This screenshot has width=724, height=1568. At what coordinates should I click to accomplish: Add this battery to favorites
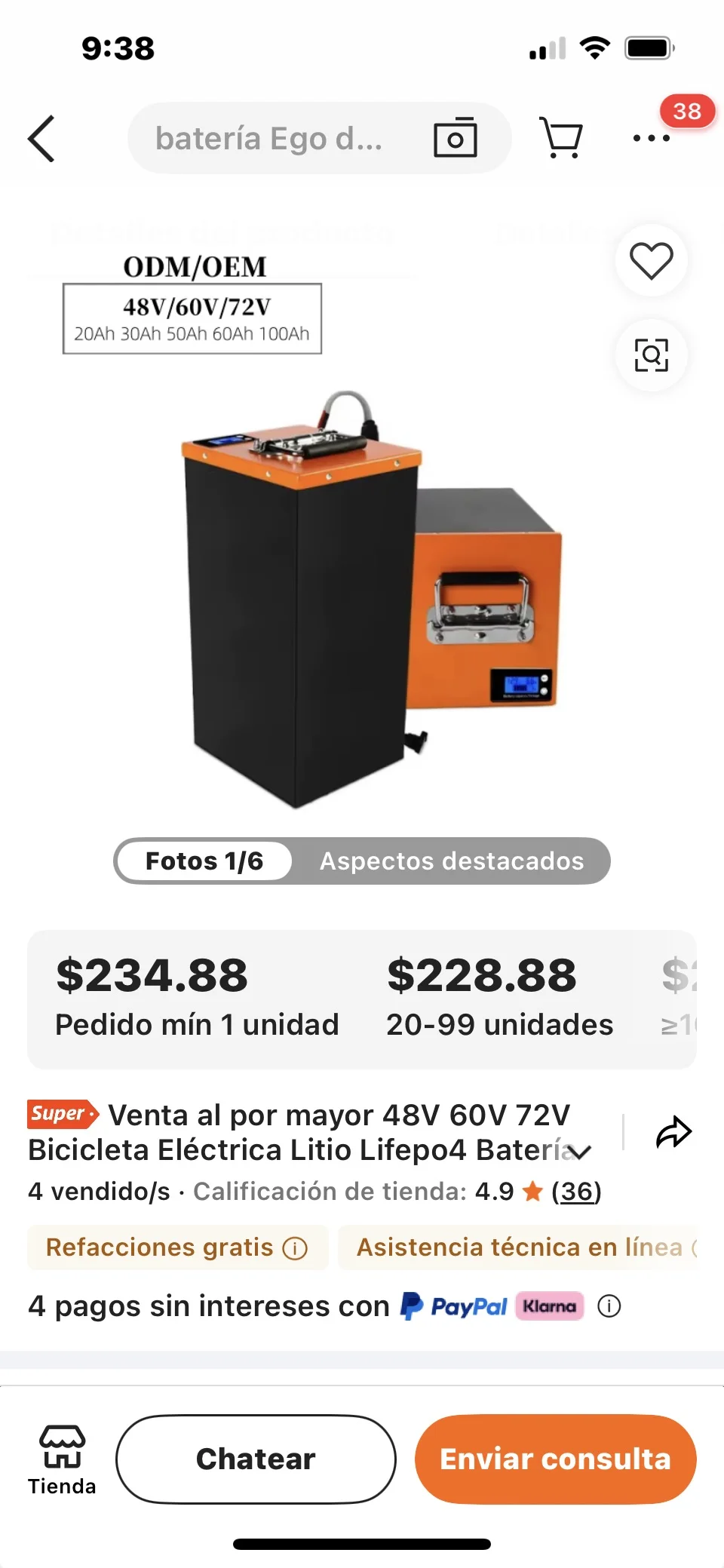pyautogui.click(x=651, y=261)
